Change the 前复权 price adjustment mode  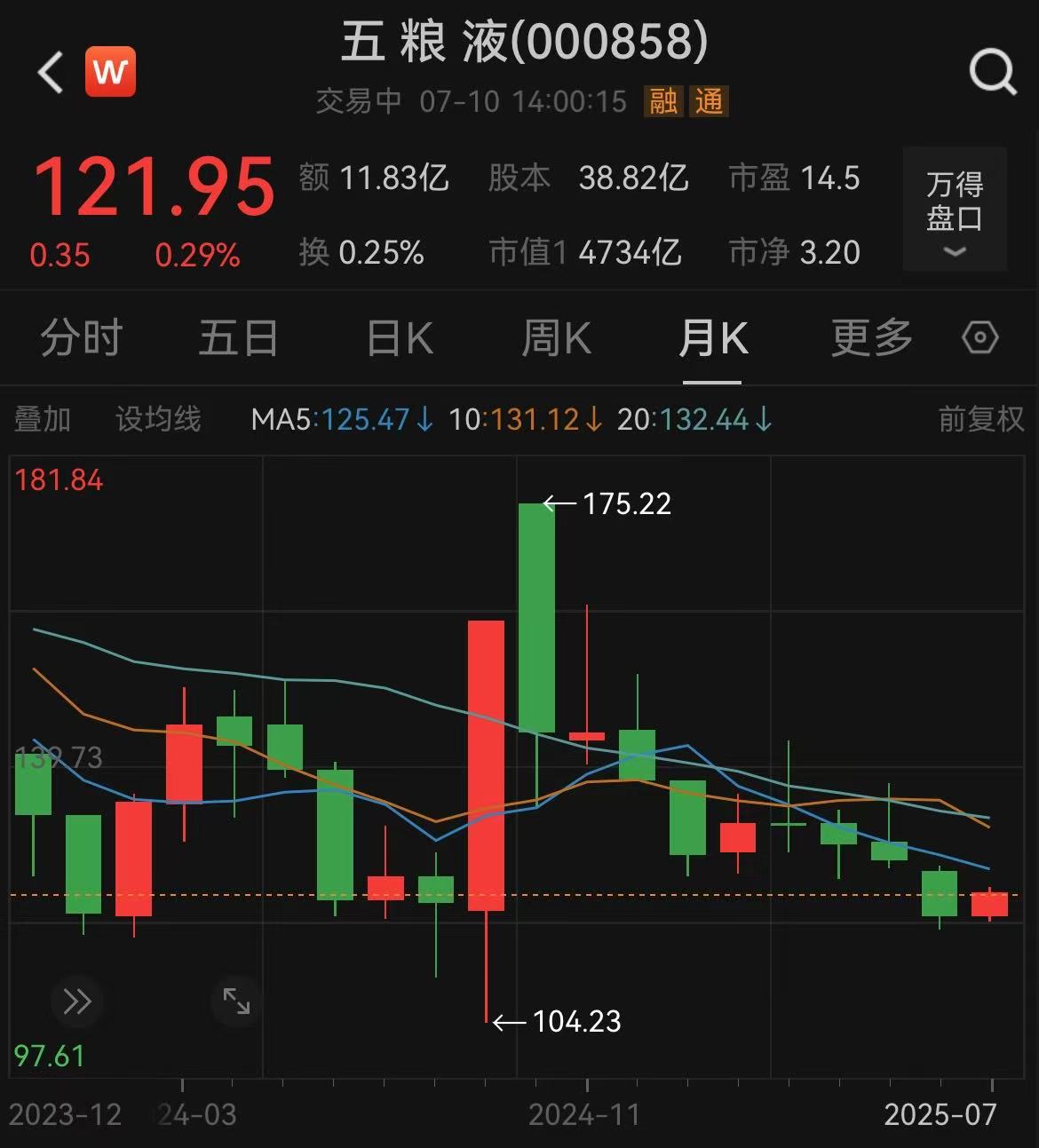pyautogui.click(x=981, y=419)
